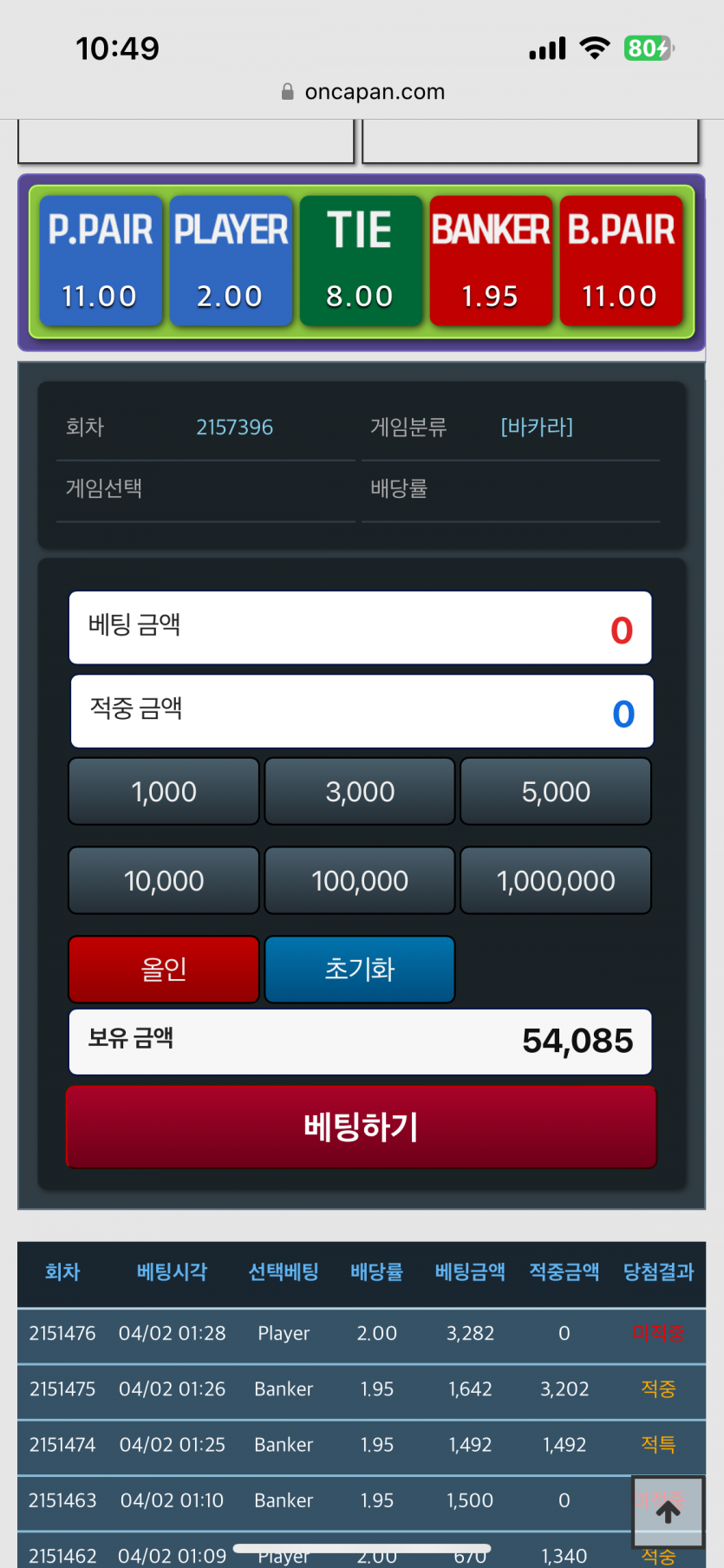
Task: Add 1,000 to the bet amount
Action: tap(164, 792)
